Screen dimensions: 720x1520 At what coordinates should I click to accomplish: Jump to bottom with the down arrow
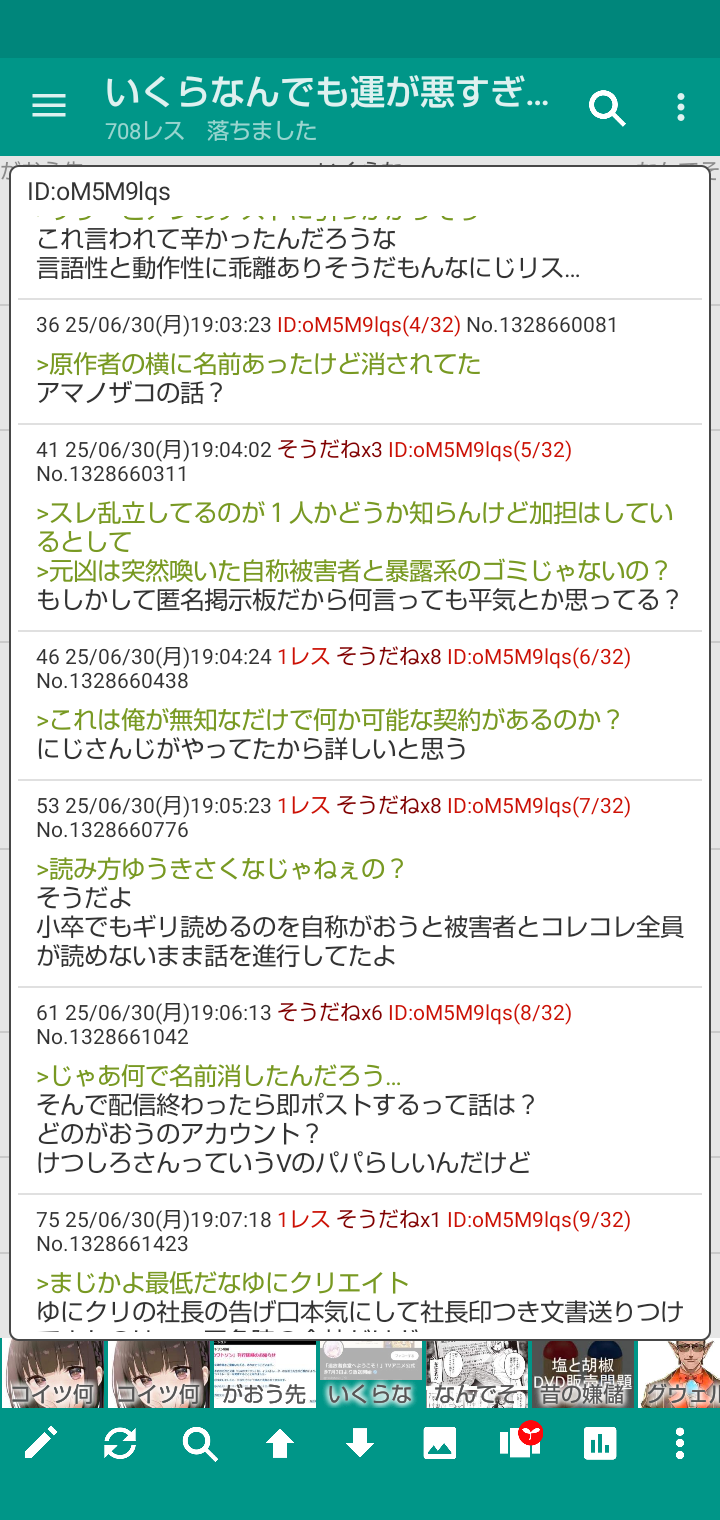coord(360,1443)
